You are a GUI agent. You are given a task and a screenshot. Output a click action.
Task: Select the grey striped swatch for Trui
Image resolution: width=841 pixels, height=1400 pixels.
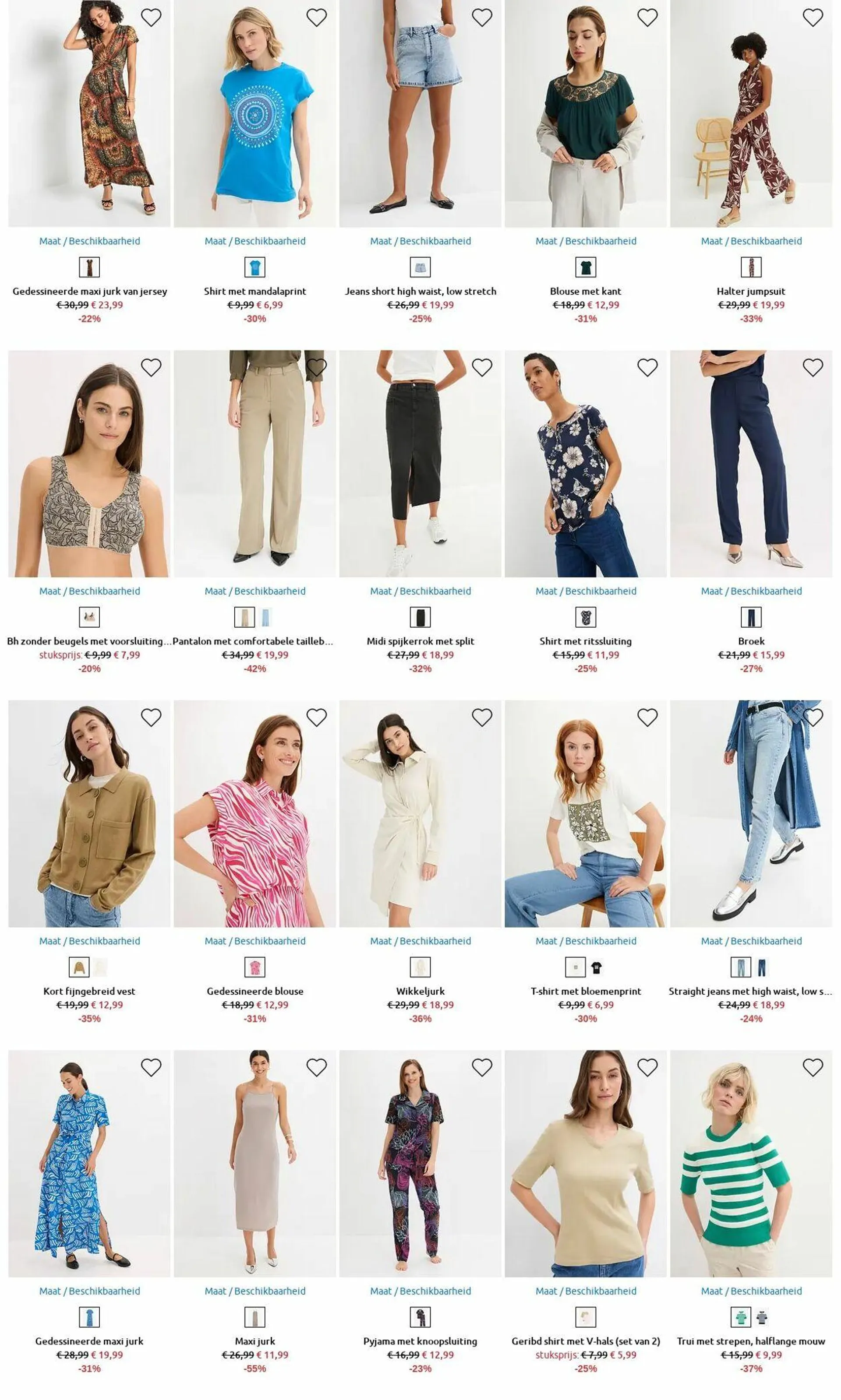coord(762,1317)
